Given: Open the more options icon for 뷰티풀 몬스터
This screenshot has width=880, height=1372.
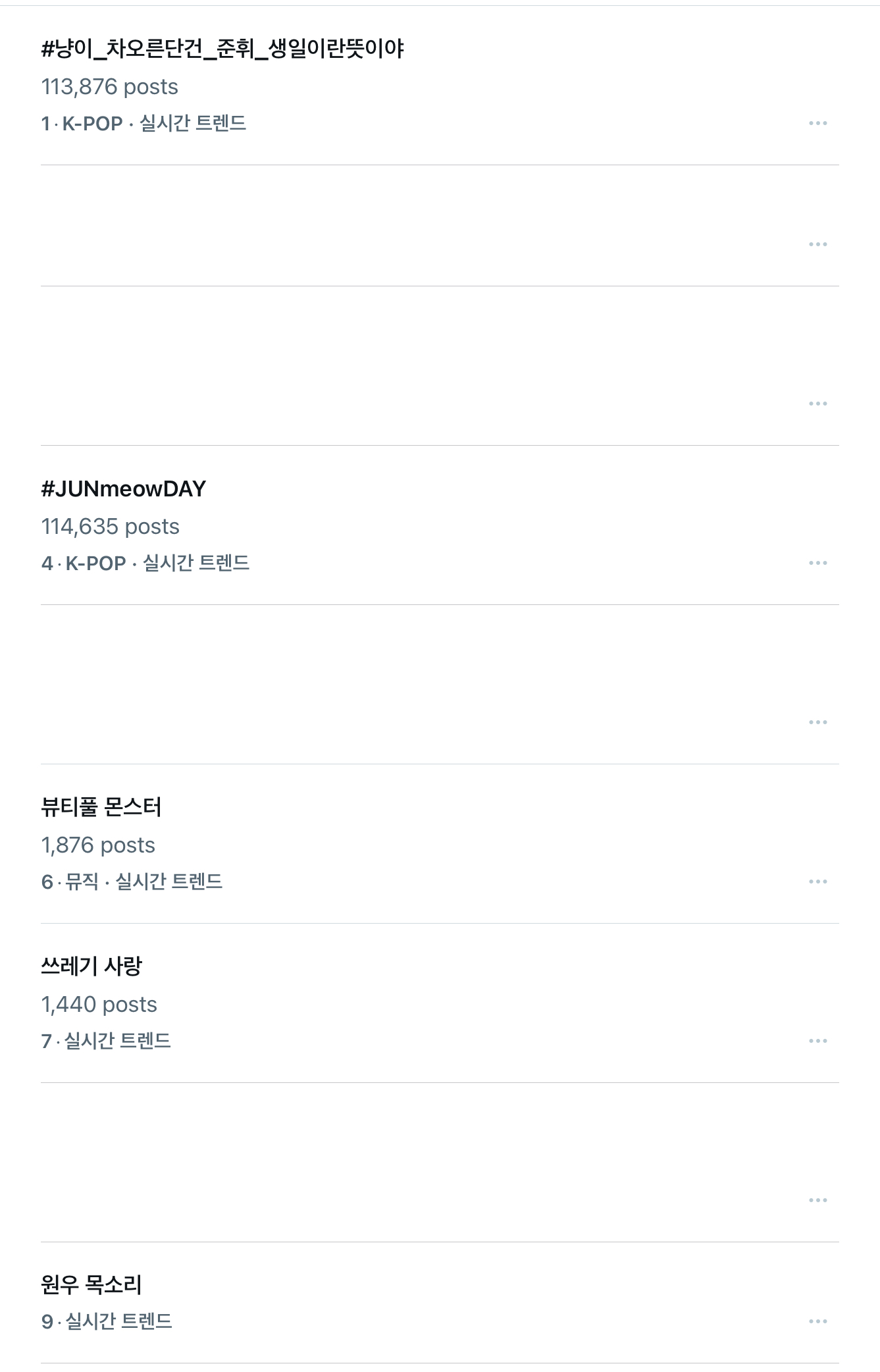Looking at the screenshot, I should [x=817, y=880].
